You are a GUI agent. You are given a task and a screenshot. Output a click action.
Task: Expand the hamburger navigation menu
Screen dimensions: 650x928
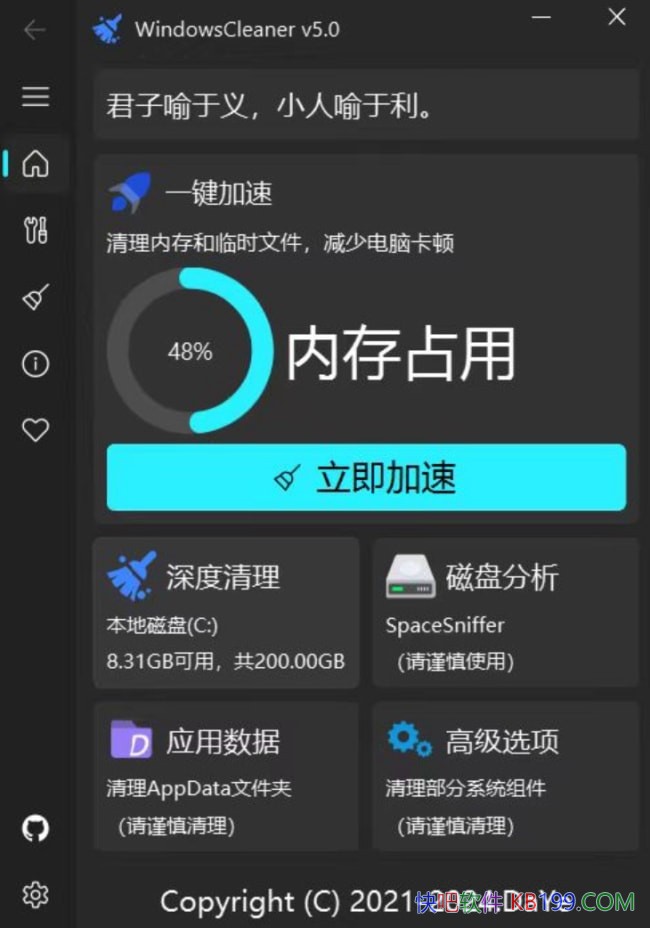coord(36,96)
